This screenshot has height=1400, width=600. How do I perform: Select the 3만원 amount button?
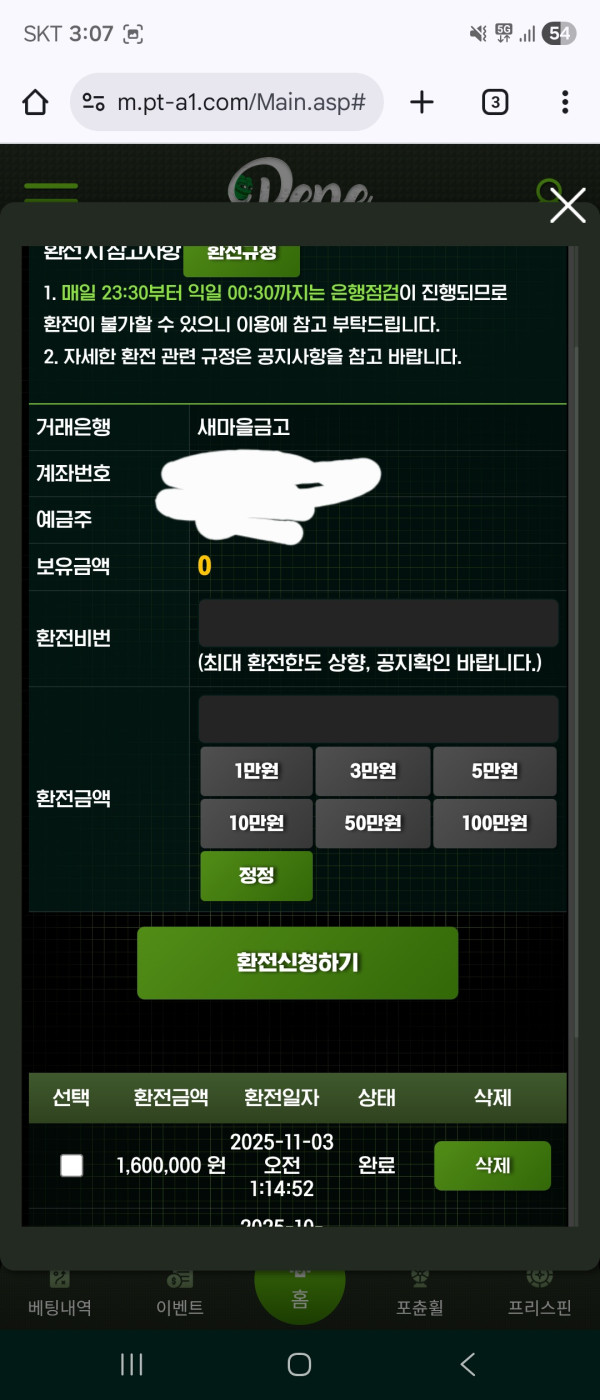click(x=373, y=771)
